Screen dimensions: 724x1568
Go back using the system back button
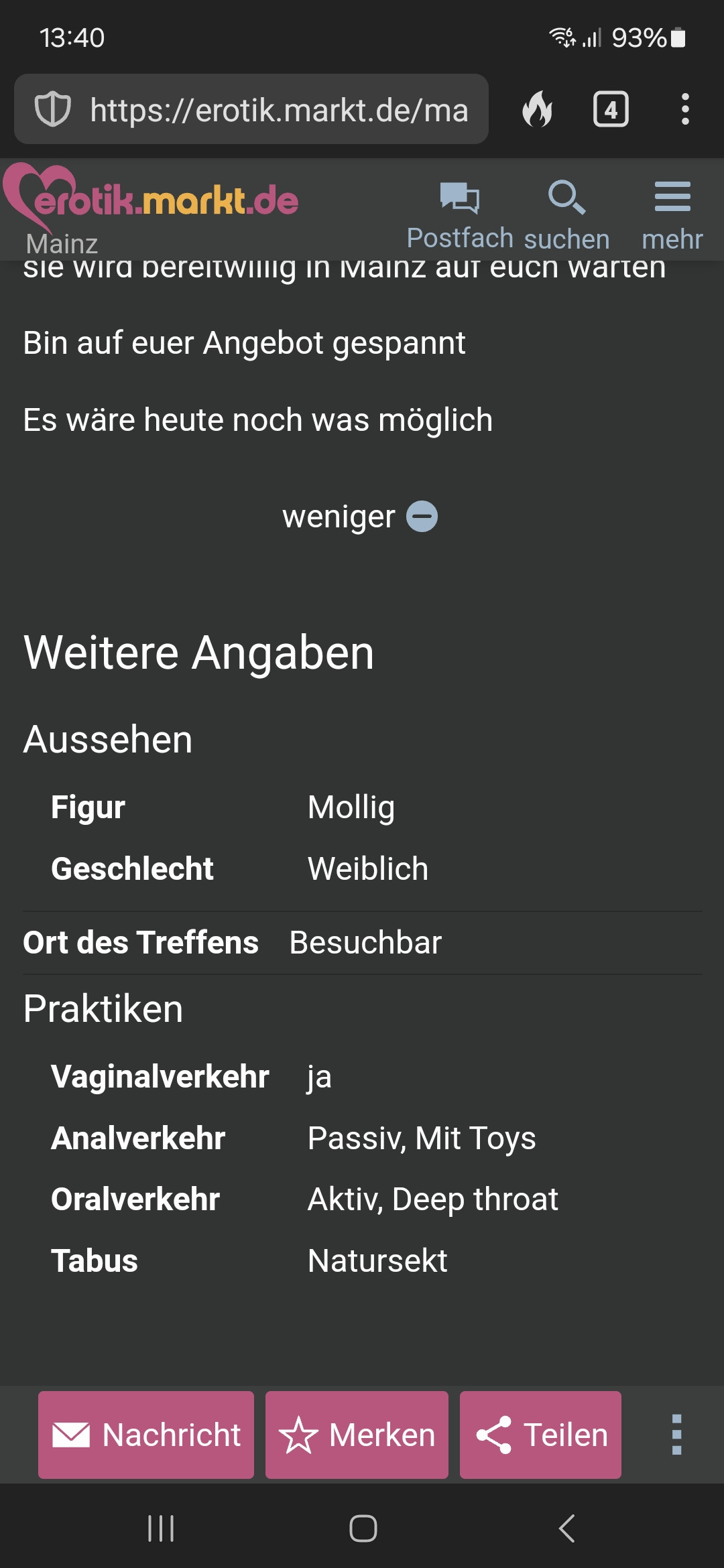[566, 1528]
